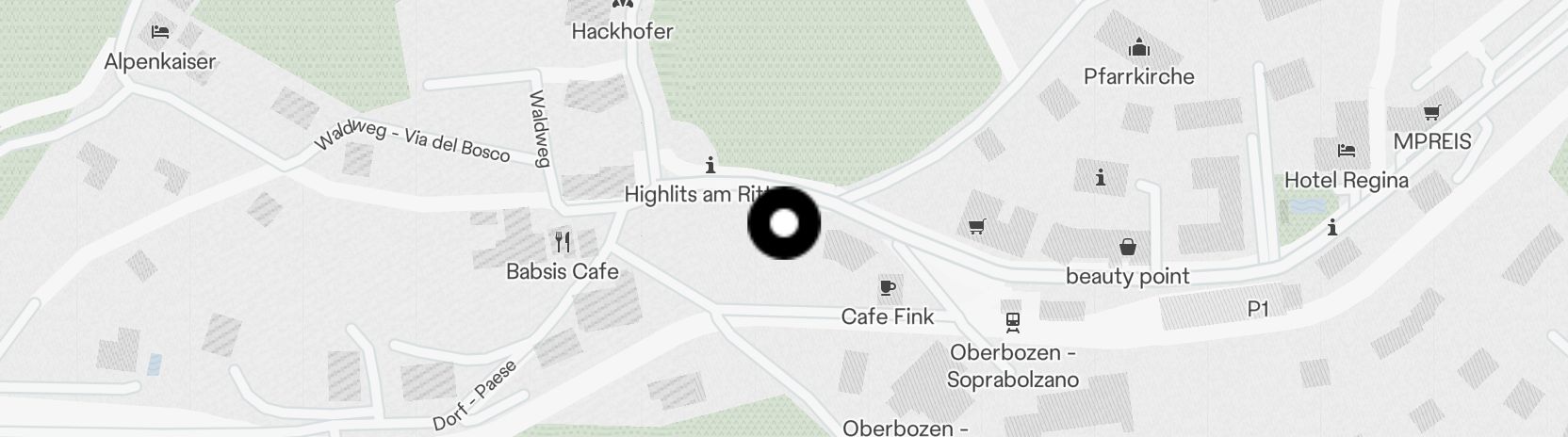Tap the black circular location marker
Viewport: 1568px width, 437px height.
tap(784, 223)
